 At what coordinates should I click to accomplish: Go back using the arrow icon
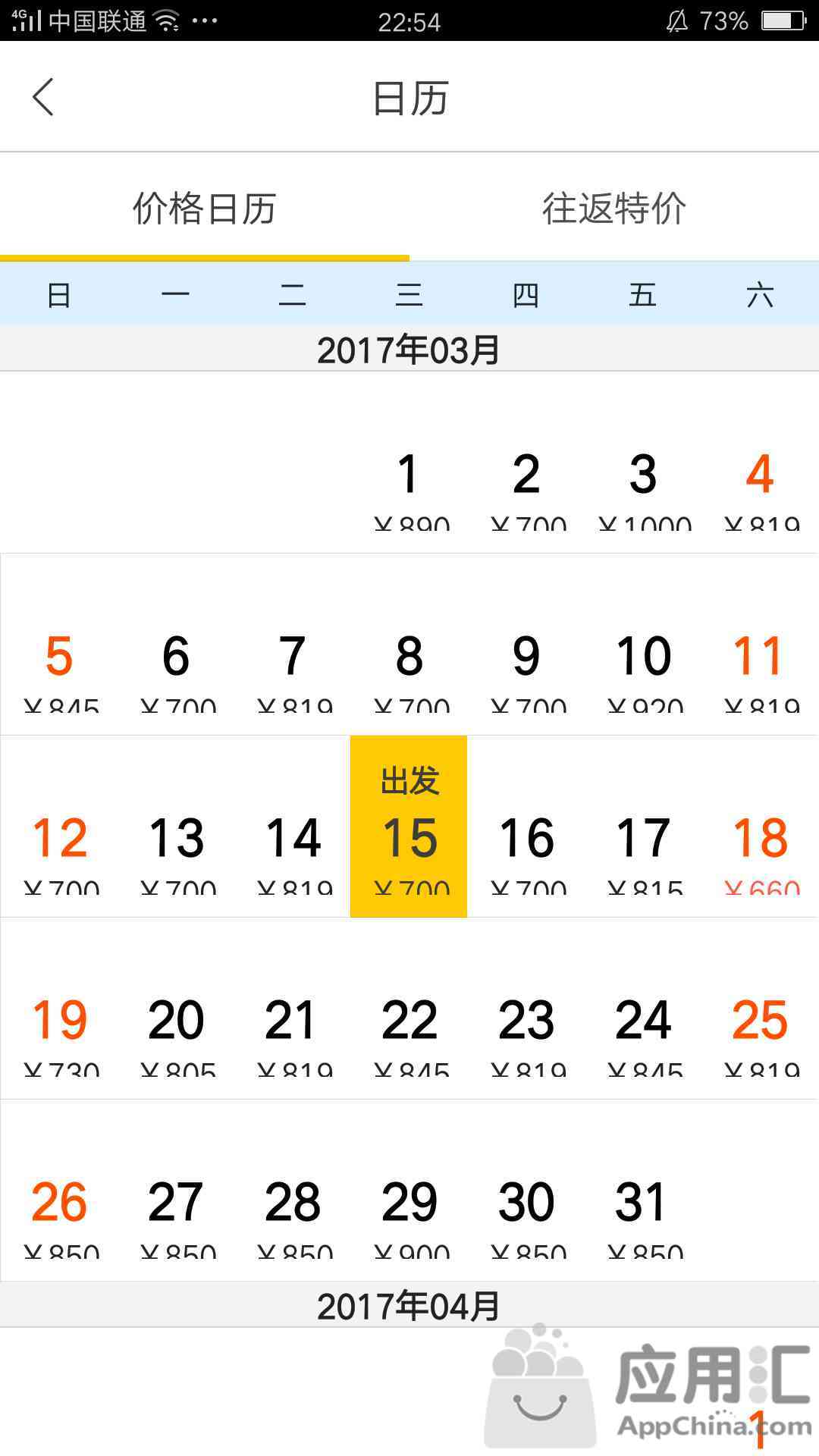[x=43, y=97]
